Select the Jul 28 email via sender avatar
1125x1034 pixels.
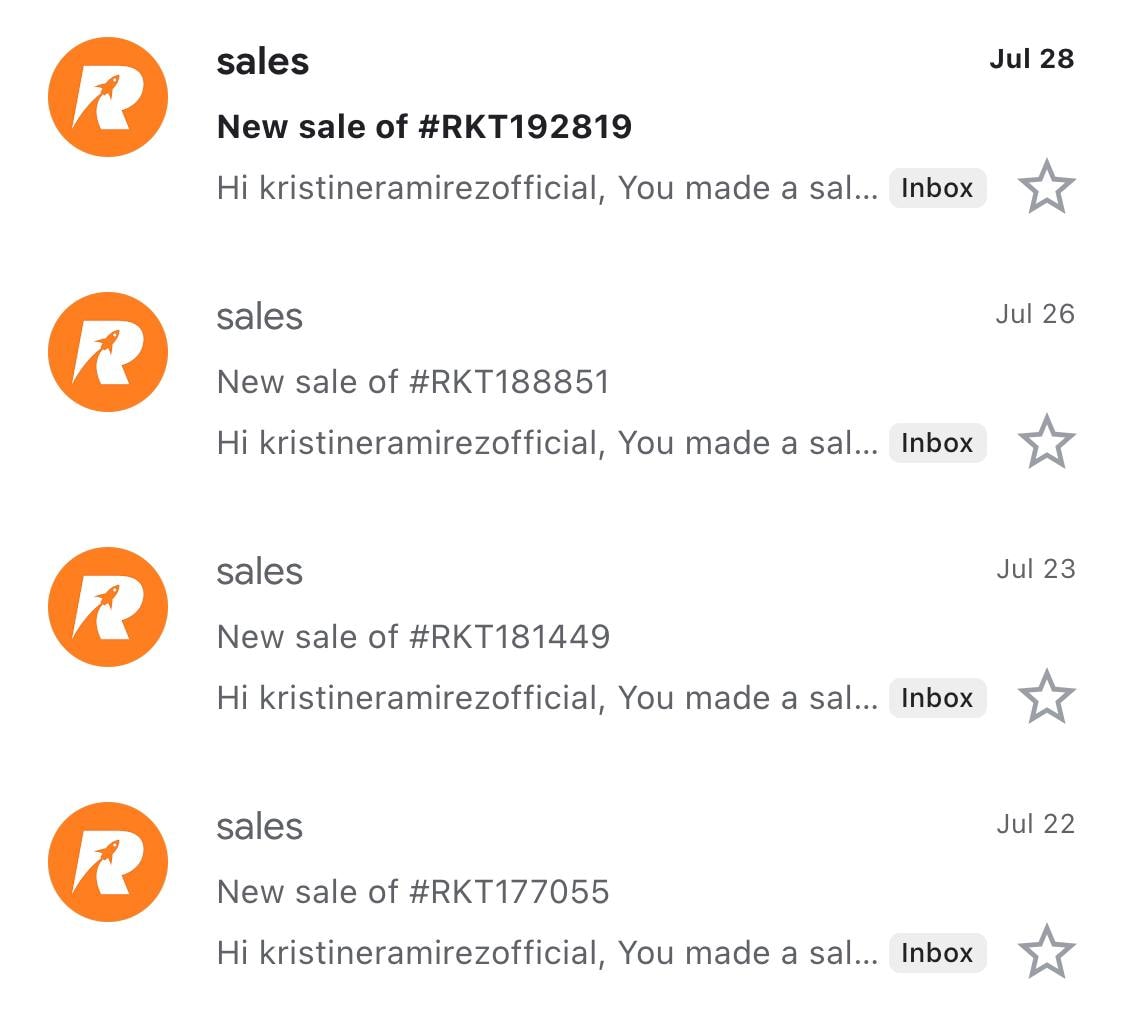(108, 97)
